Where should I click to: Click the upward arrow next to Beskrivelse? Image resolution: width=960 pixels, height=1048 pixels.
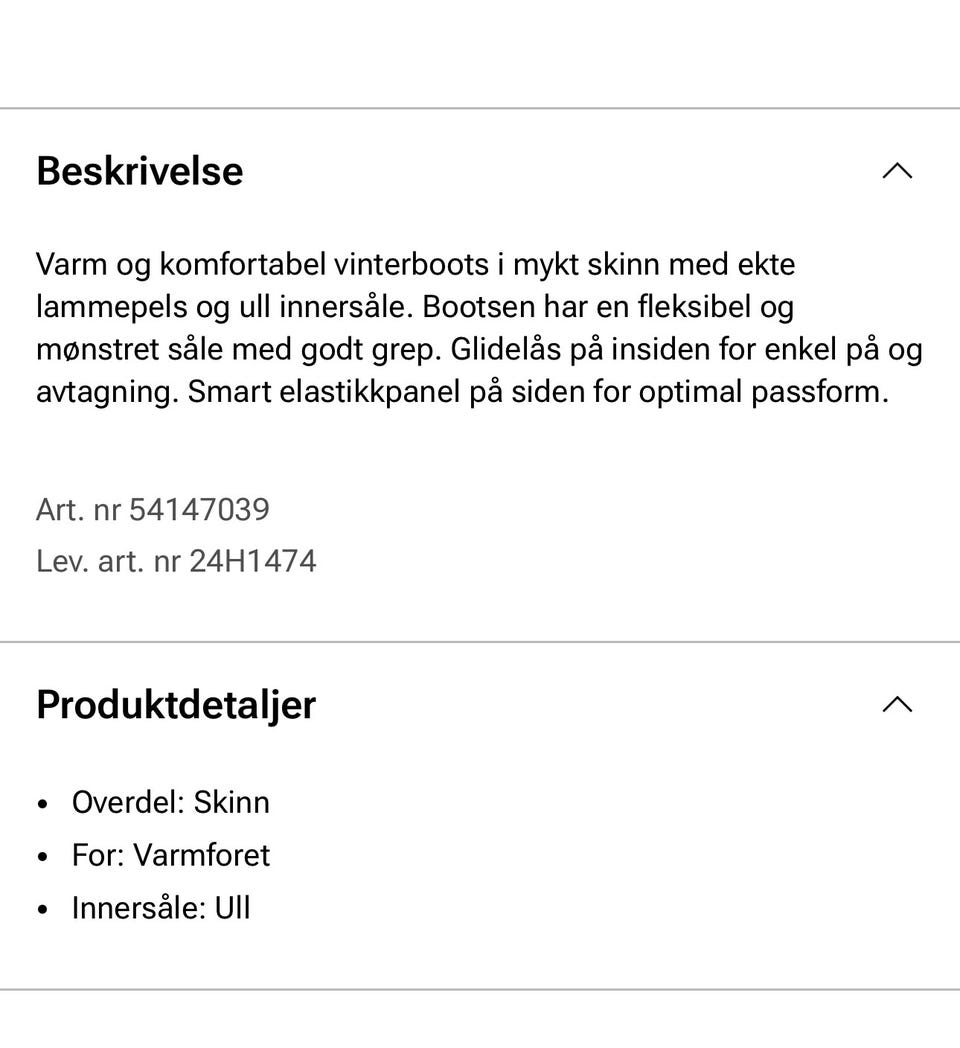[x=897, y=171]
